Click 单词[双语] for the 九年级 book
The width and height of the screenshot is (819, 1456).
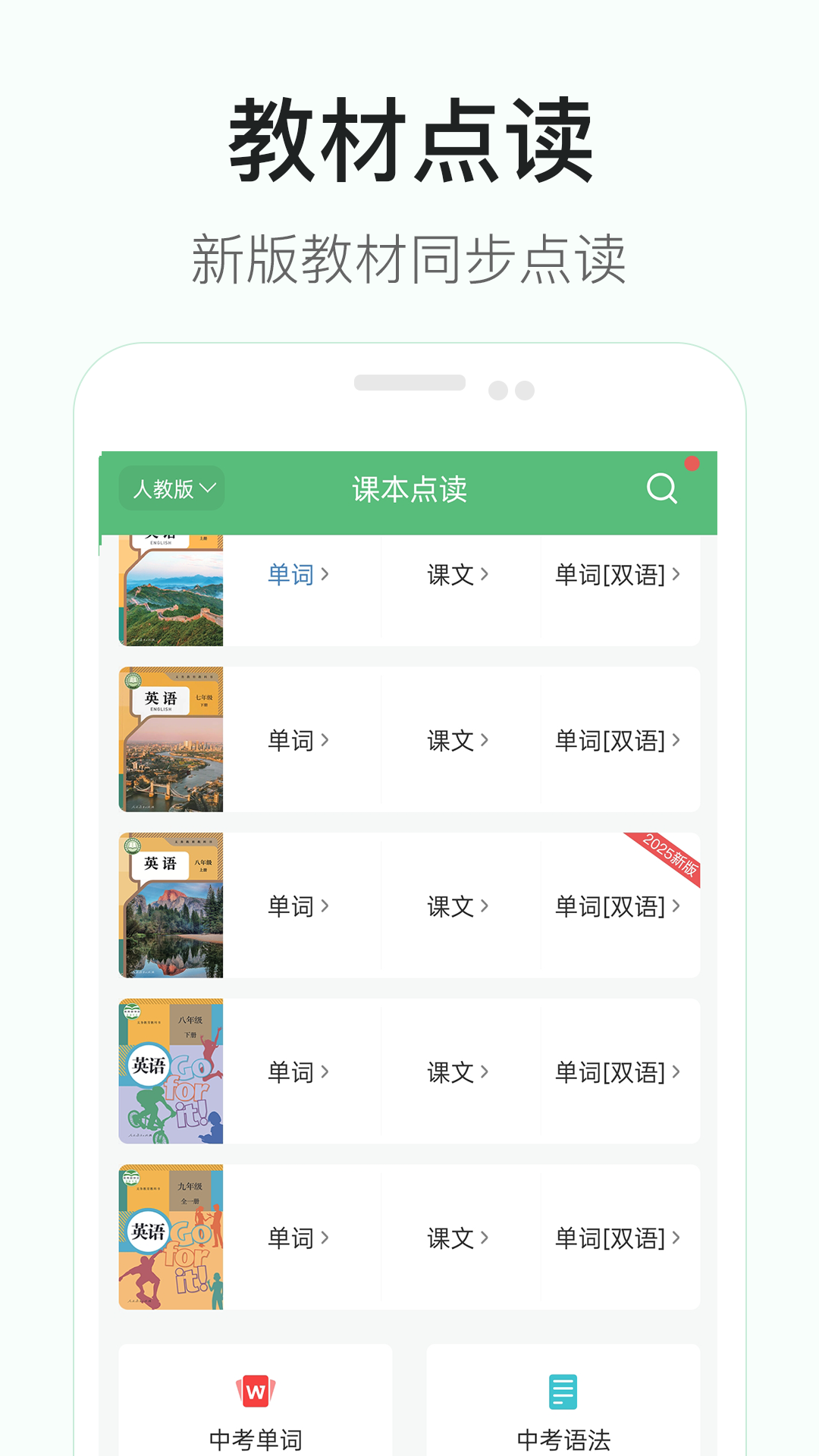(614, 1238)
